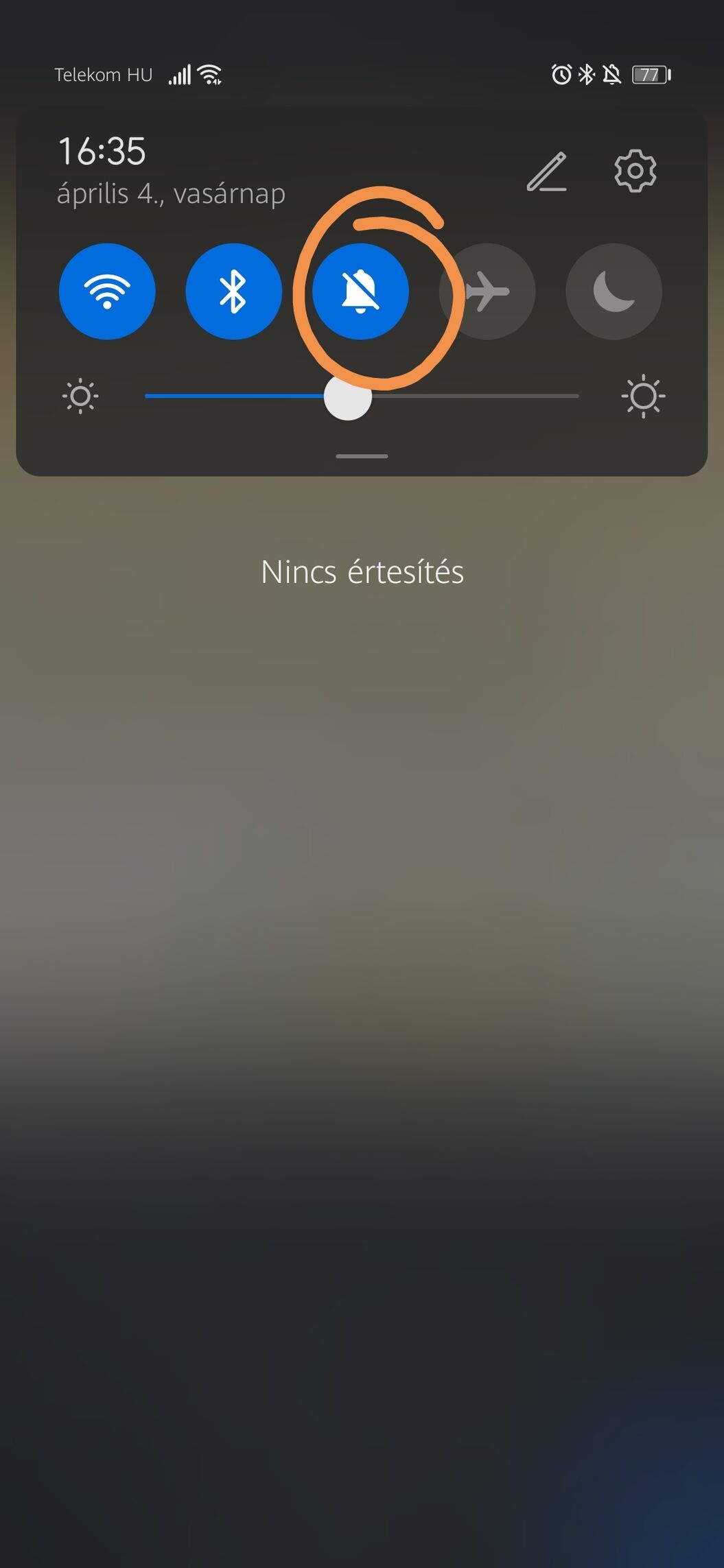Toggle the silent mode bell
Screen dimensions: 724x1568
[360, 292]
